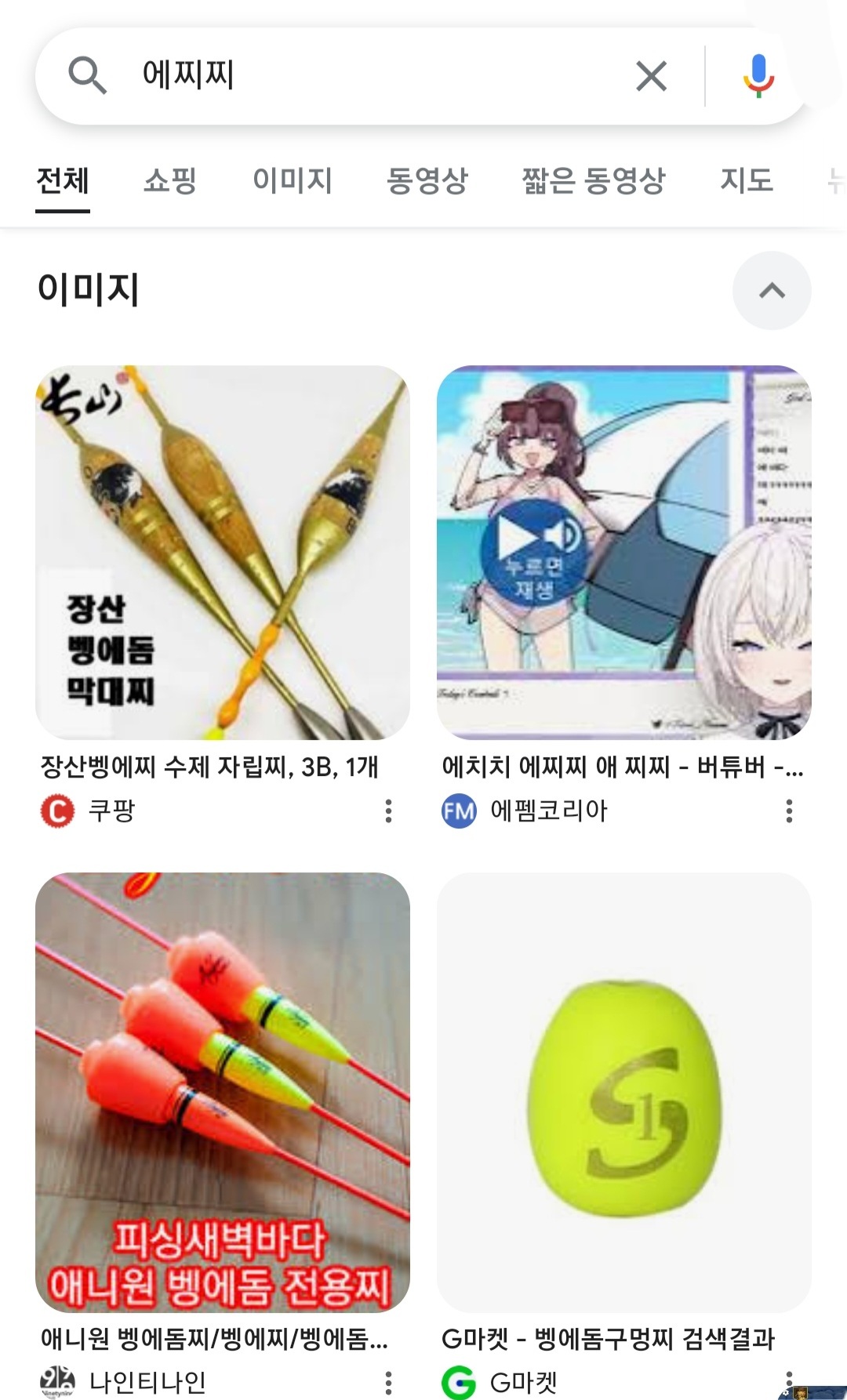Start voice search with the microphone
The image size is (847, 1400).
click(758, 76)
